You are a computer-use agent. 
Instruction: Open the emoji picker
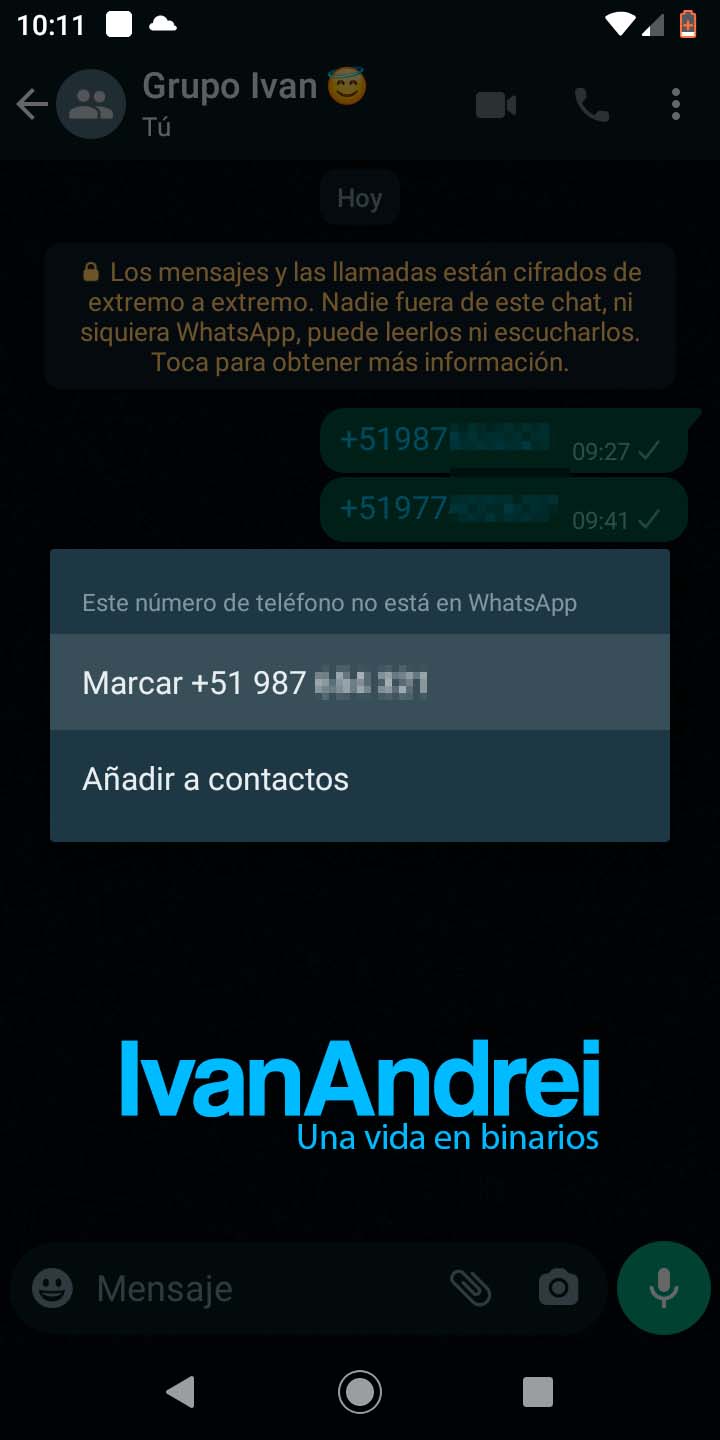coord(52,1288)
